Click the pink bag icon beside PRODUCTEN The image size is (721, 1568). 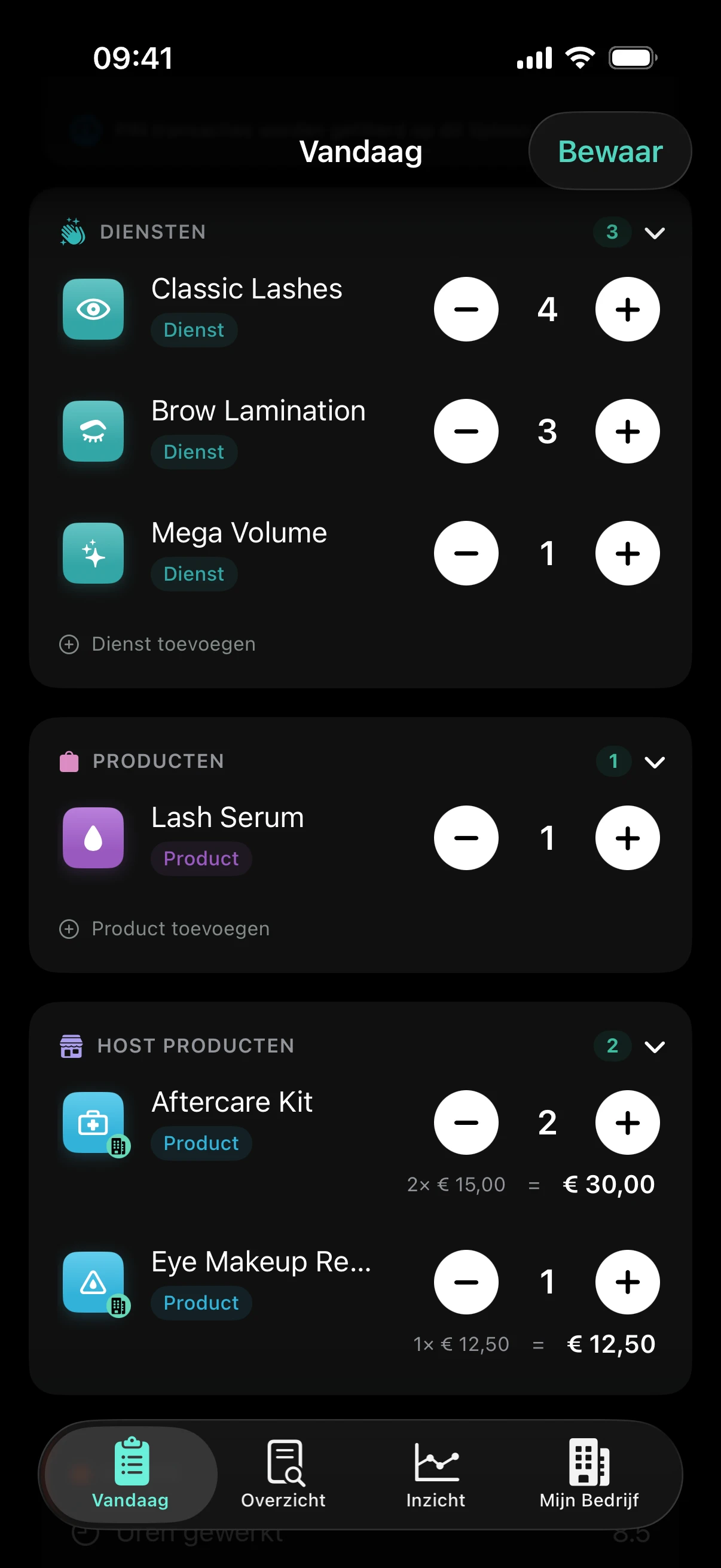pyautogui.click(x=69, y=761)
